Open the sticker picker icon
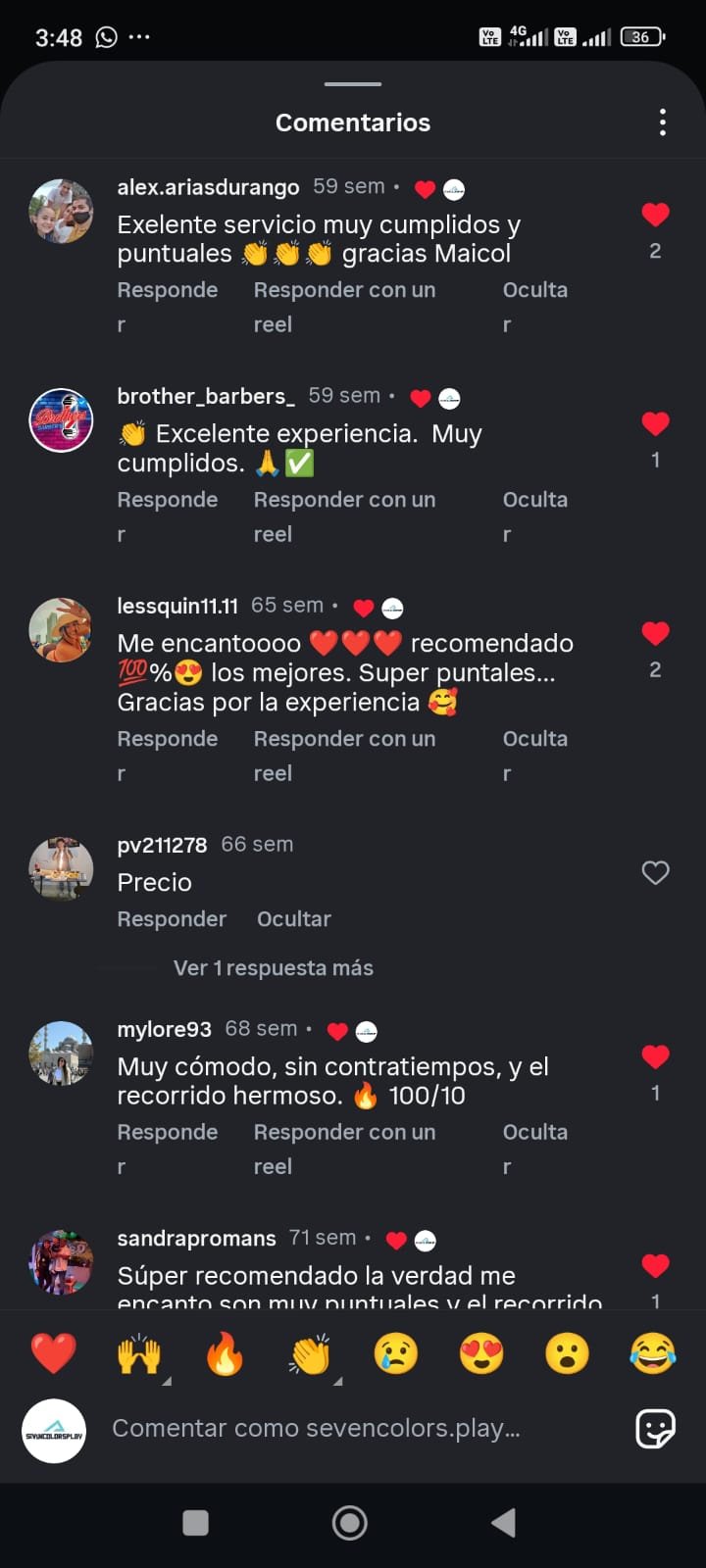The height and width of the screenshot is (1568, 706). pyautogui.click(x=655, y=1429)
